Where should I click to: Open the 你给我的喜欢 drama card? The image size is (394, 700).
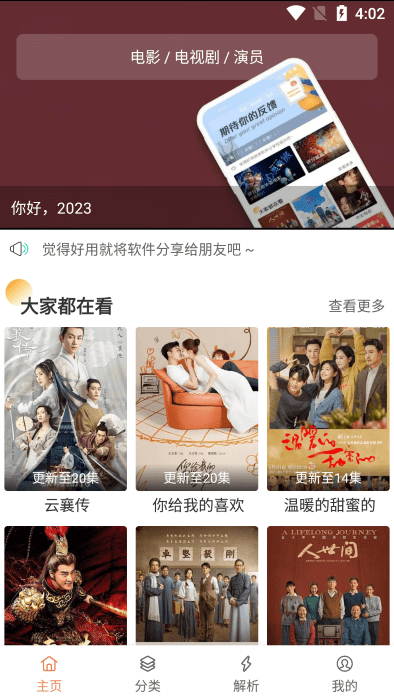197,421
